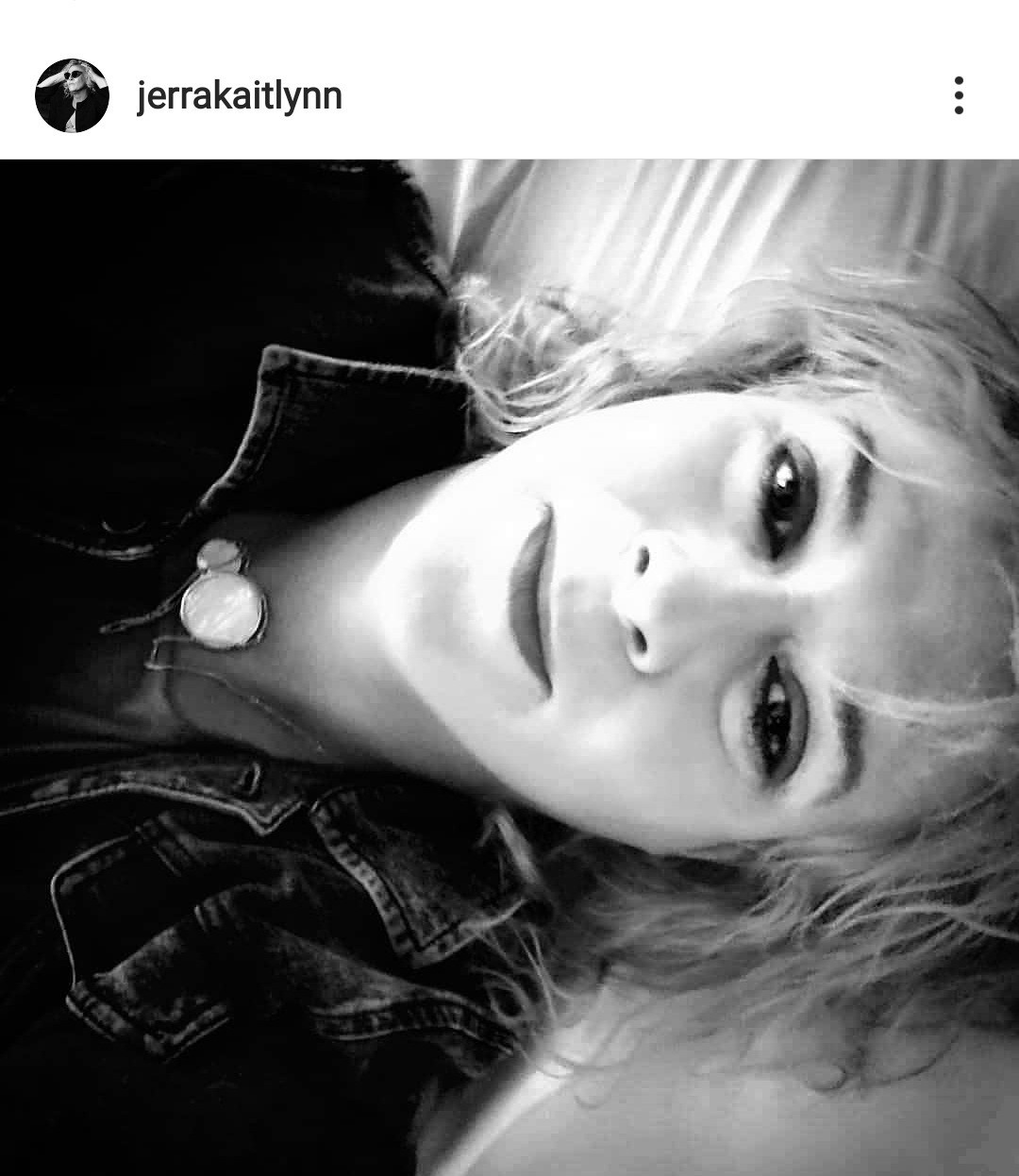Tap the black-and-white post photo

point(509,666)
